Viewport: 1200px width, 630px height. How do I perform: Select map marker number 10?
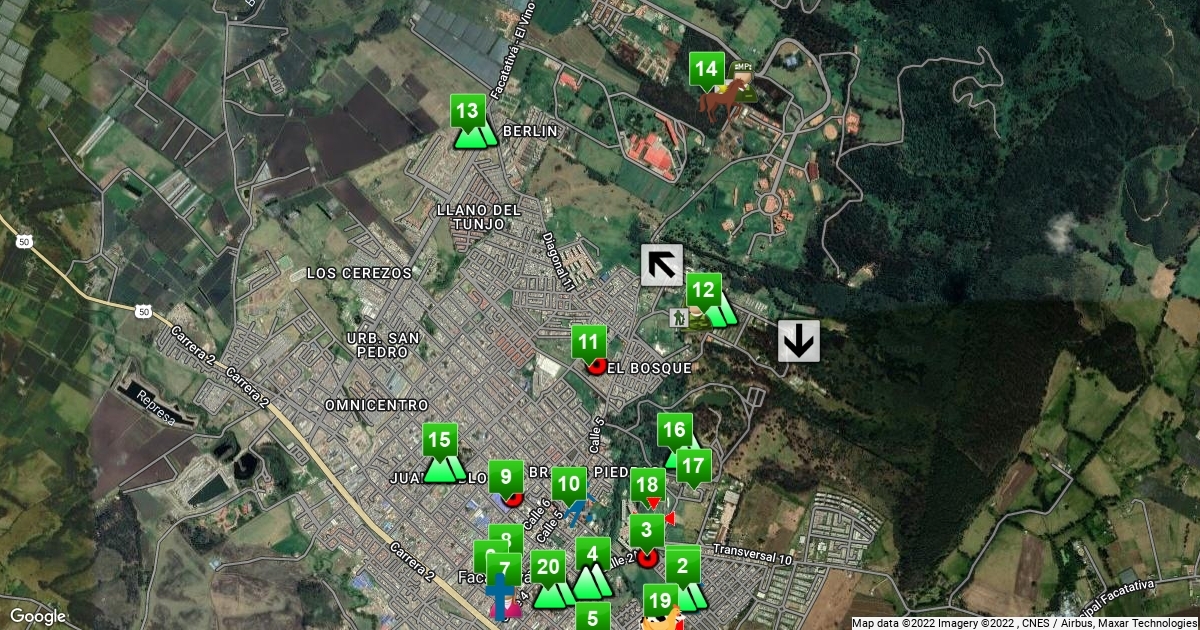coord(569,485)
